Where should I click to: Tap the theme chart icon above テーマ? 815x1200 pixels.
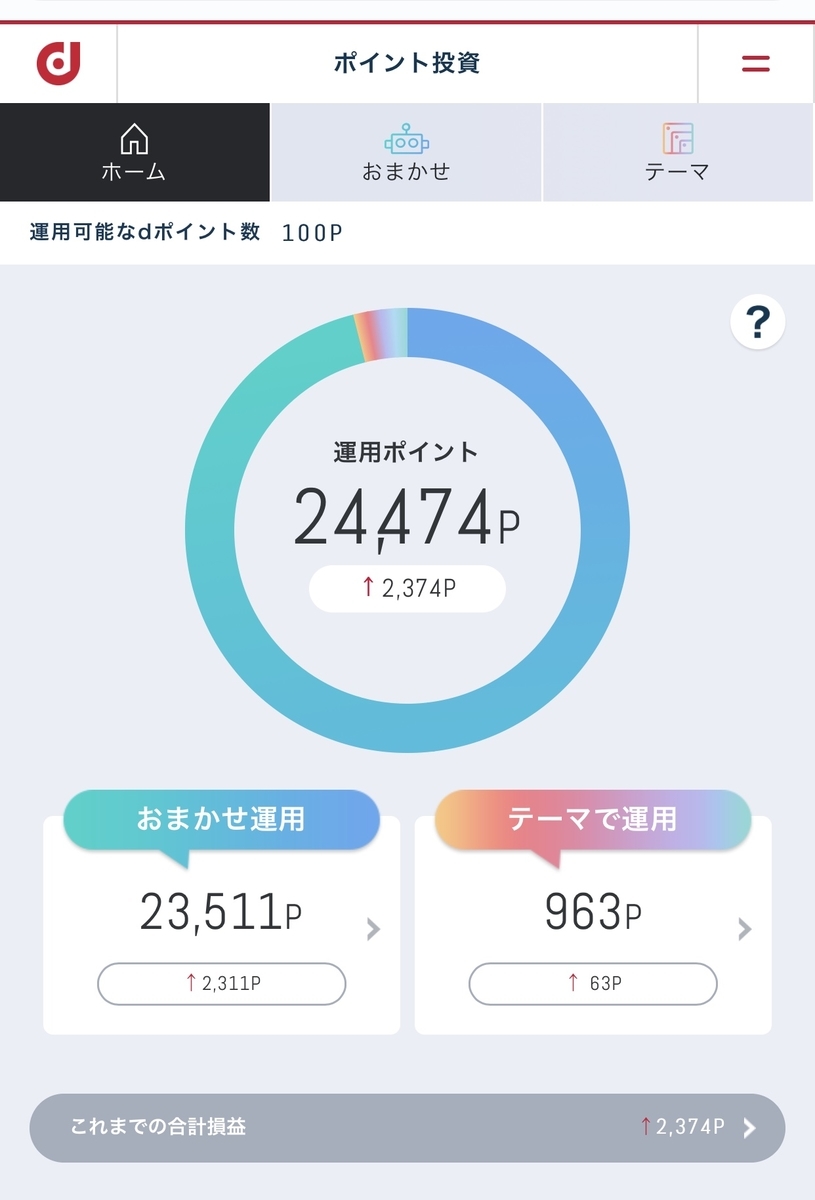(x=678, y=137)
